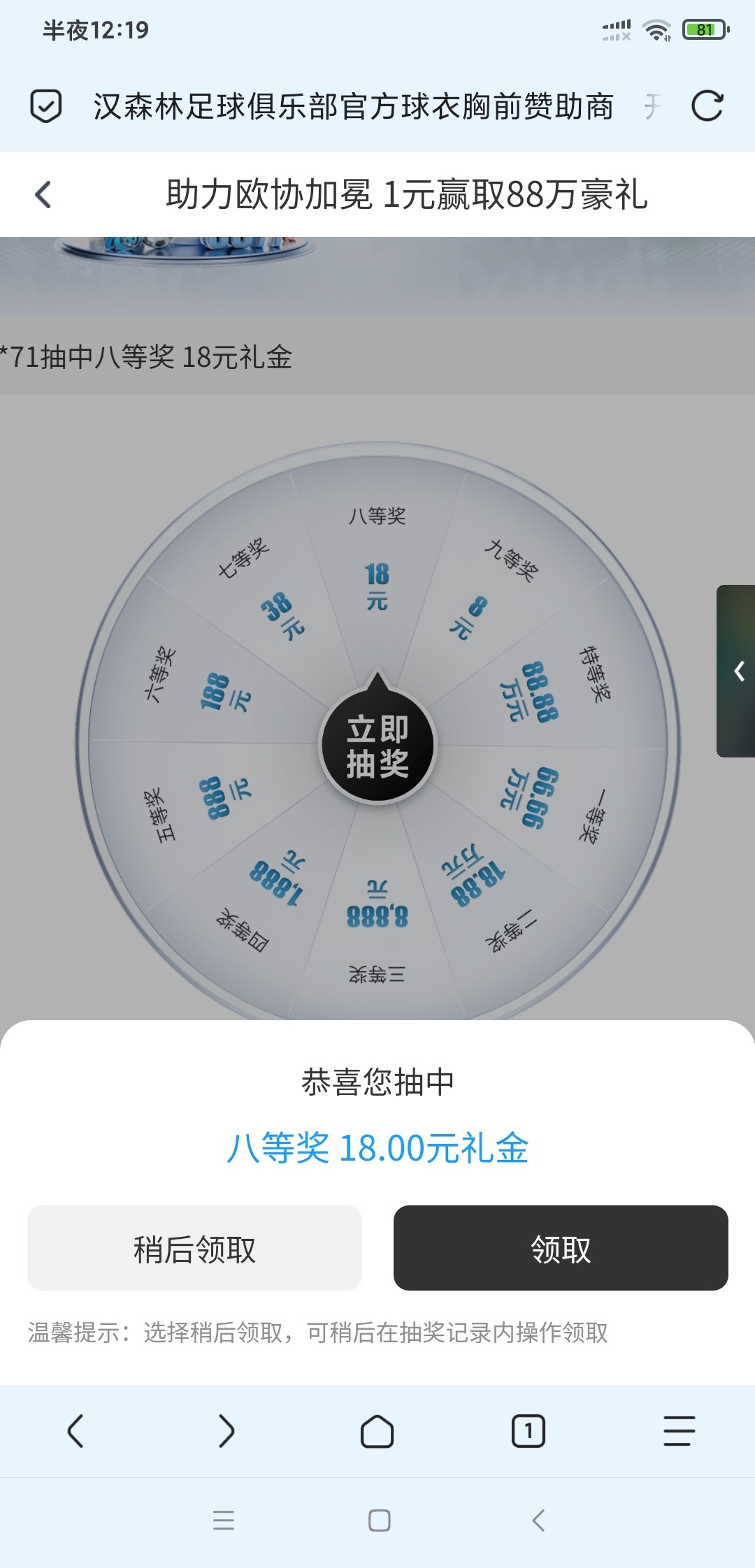Image resolution: width=755 pixels, height=1568 pixels.
Task: Reload the page with the refresh icon
Action: coord(707,107)
